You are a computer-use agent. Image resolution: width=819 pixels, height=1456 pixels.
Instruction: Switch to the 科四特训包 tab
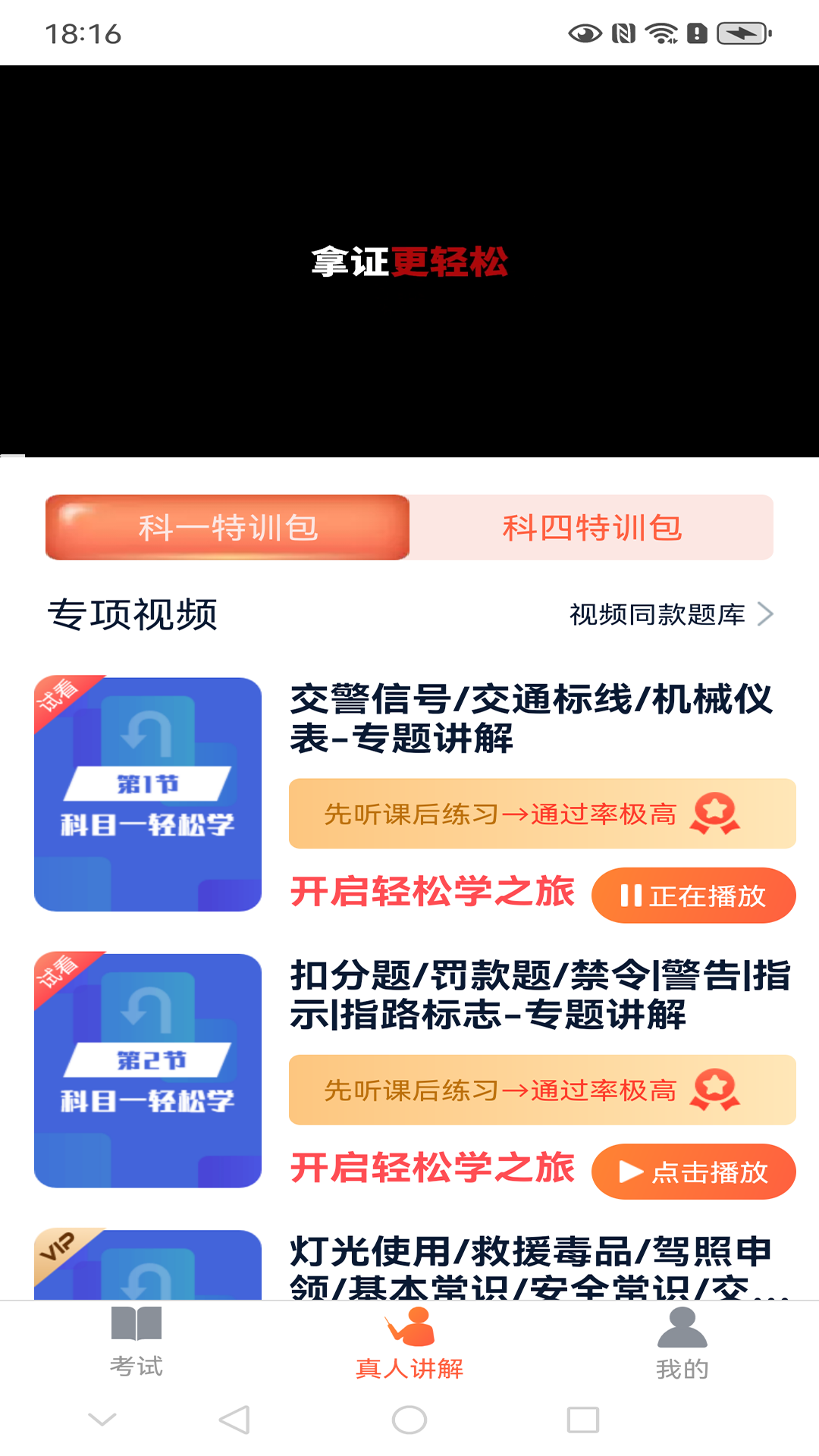tap(593, 528)
